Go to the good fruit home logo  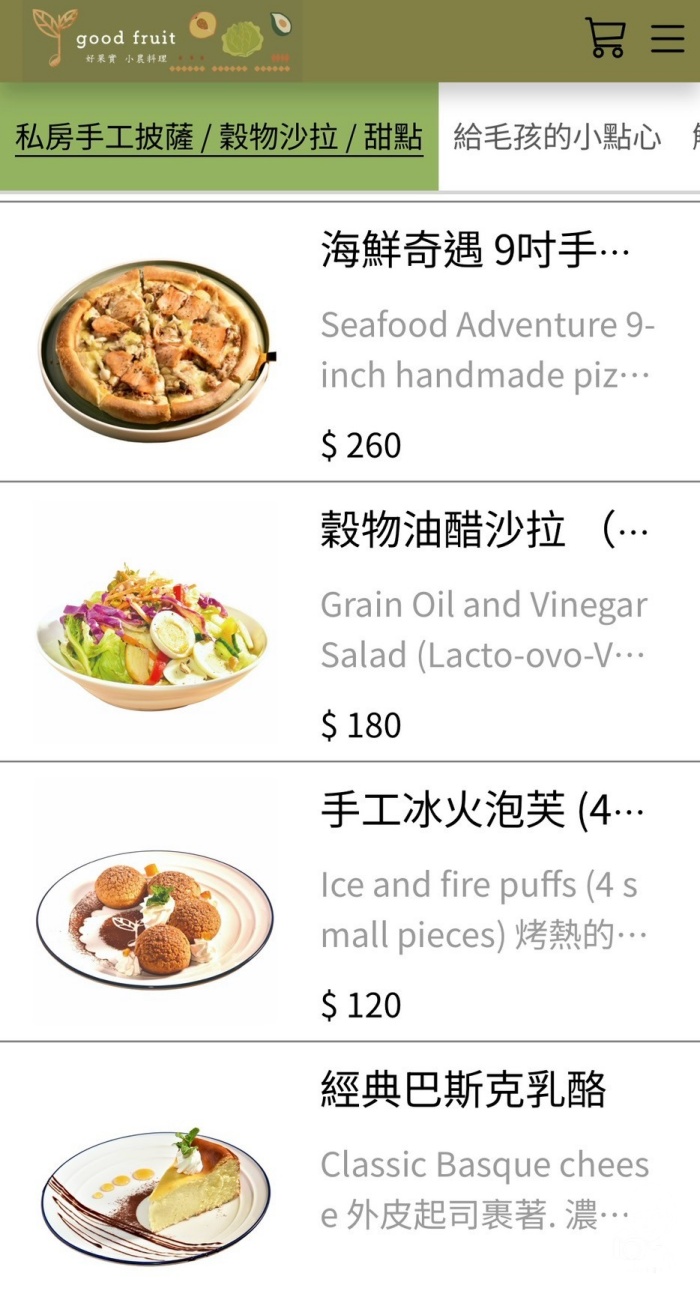[x=160, y=40]
